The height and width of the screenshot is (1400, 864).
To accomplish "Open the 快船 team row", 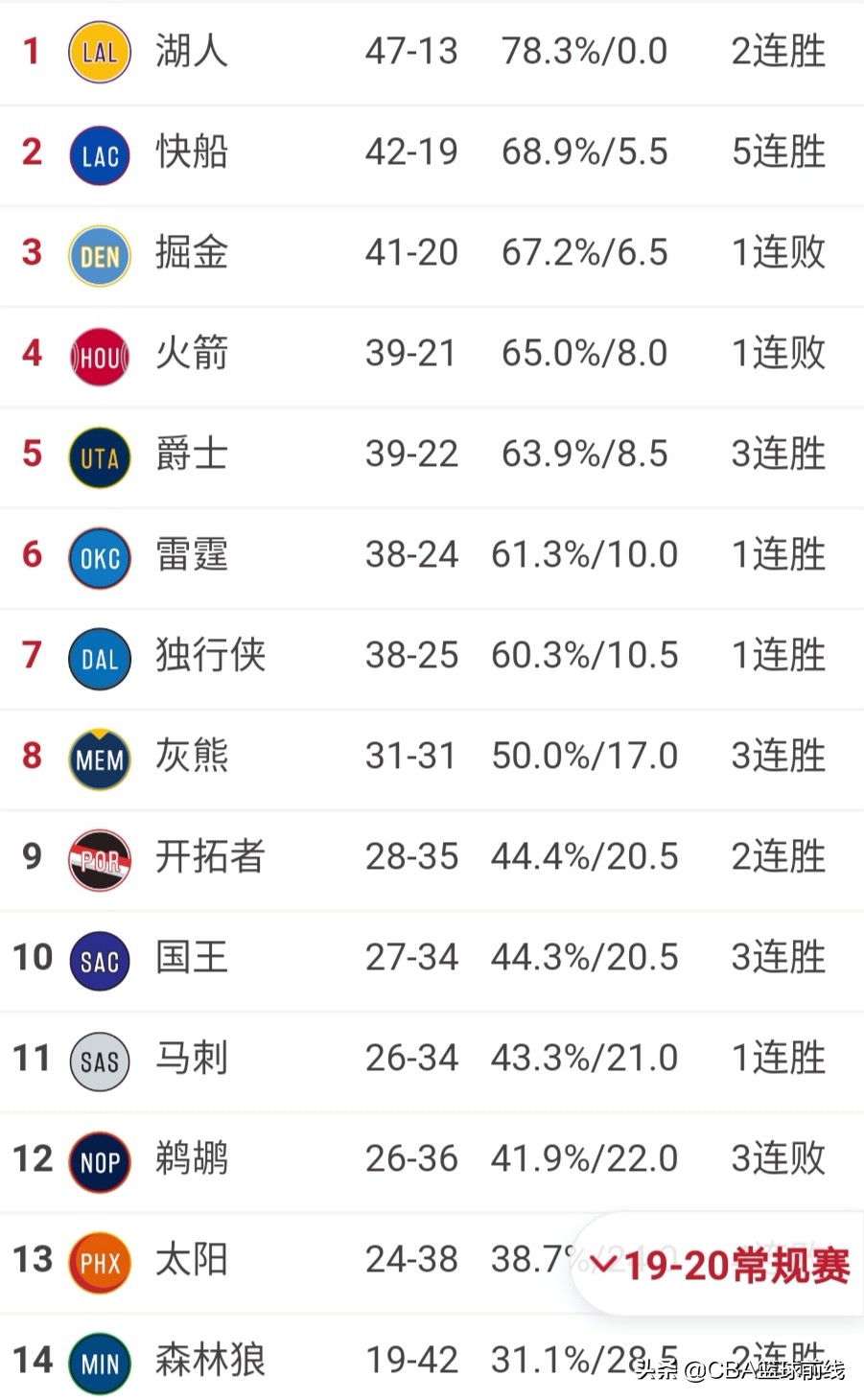I will pos(432,152).
